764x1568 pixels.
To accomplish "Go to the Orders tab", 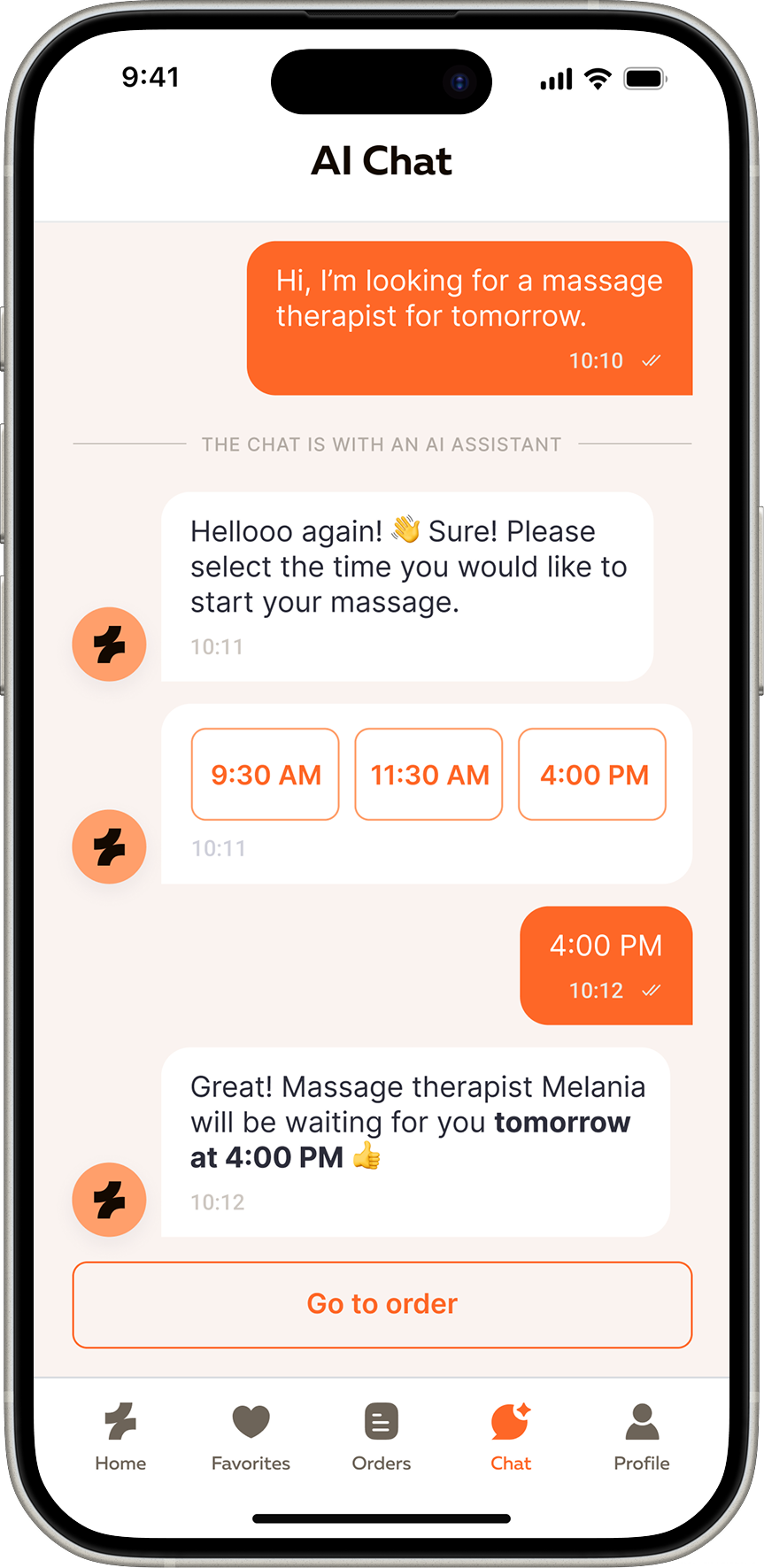I will coord(382,1436).
